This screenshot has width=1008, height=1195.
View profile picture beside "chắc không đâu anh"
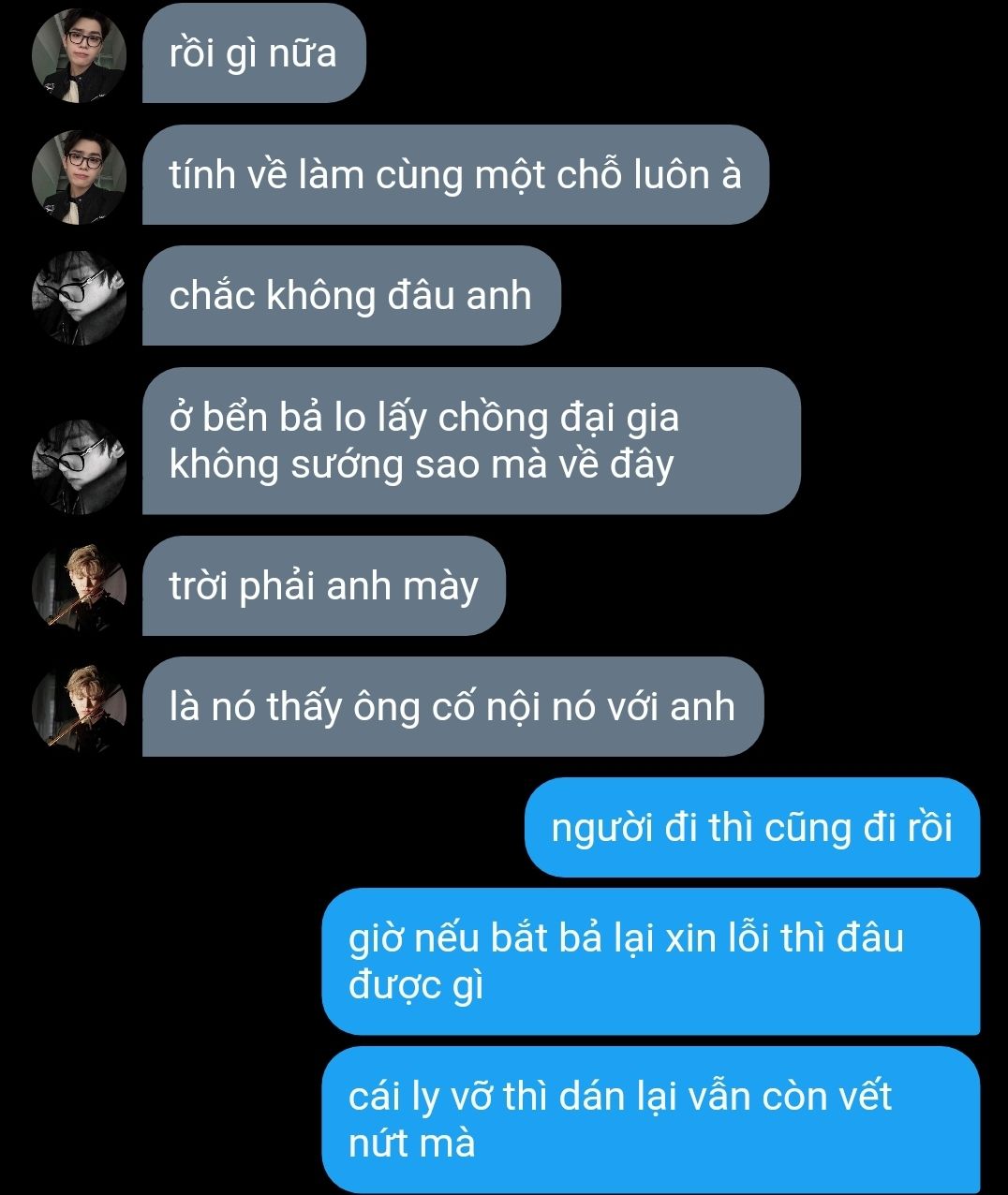click(79, 298)
